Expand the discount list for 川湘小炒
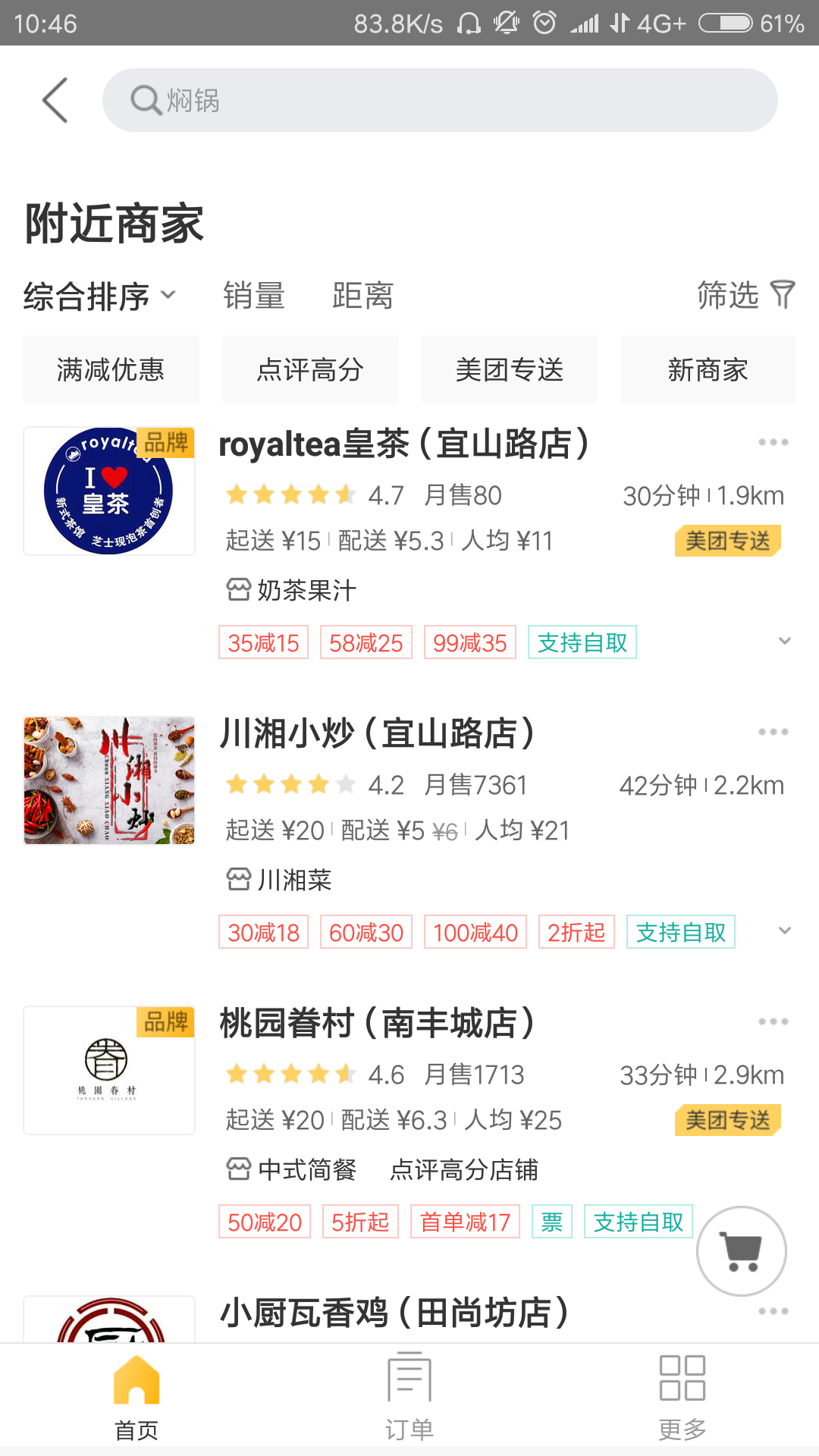 click(785, 931)
